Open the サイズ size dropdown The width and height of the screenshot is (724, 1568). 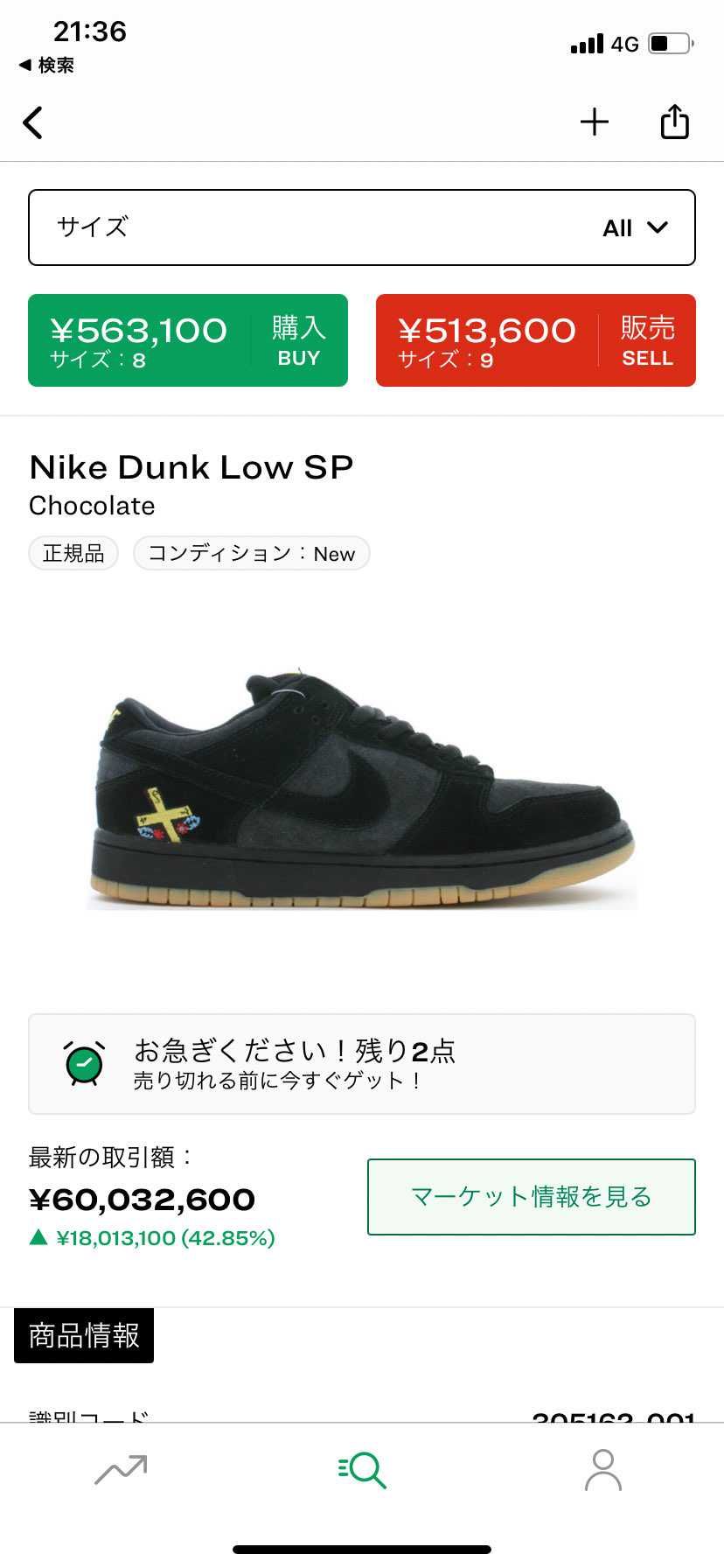pyautogui.click(x=362, y=227)
